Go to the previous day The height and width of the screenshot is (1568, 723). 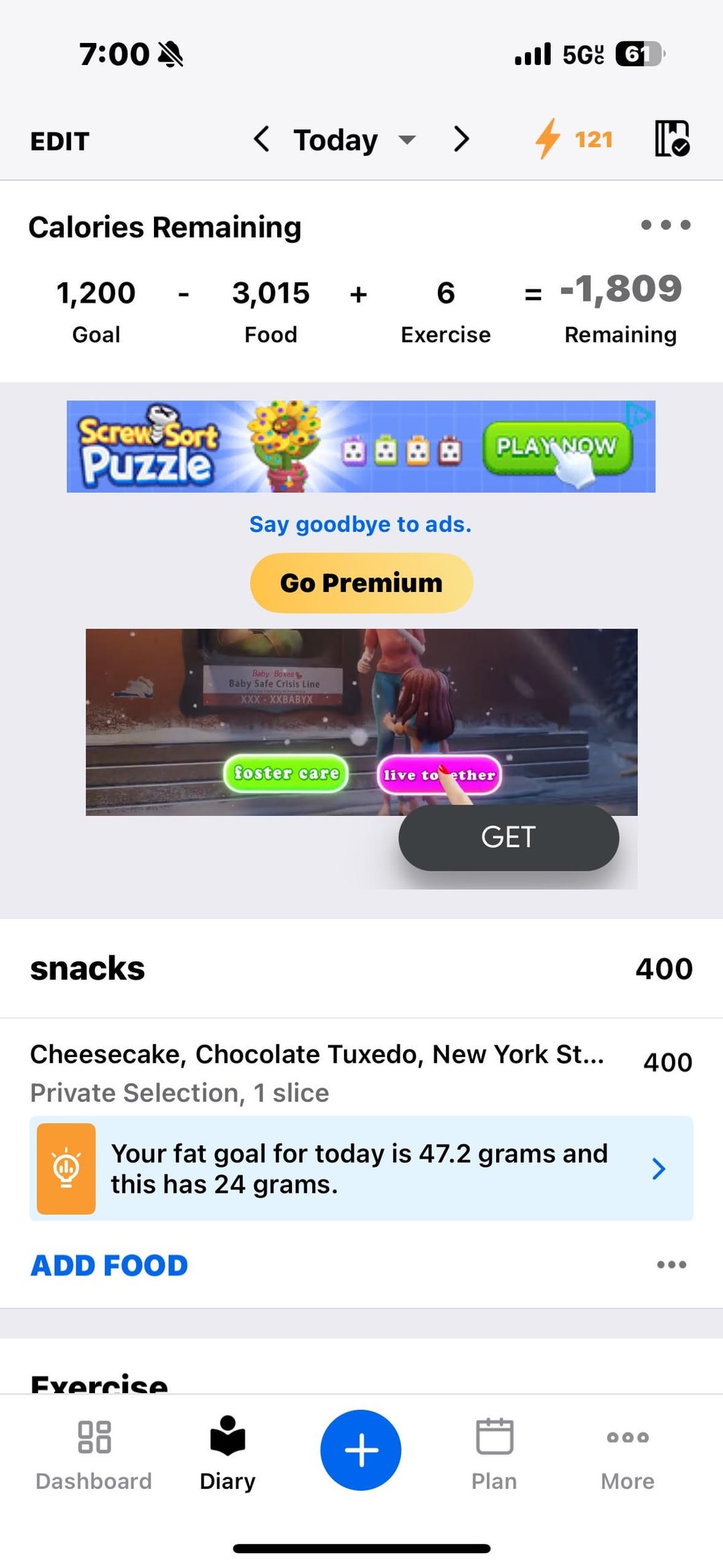point(262,139)
